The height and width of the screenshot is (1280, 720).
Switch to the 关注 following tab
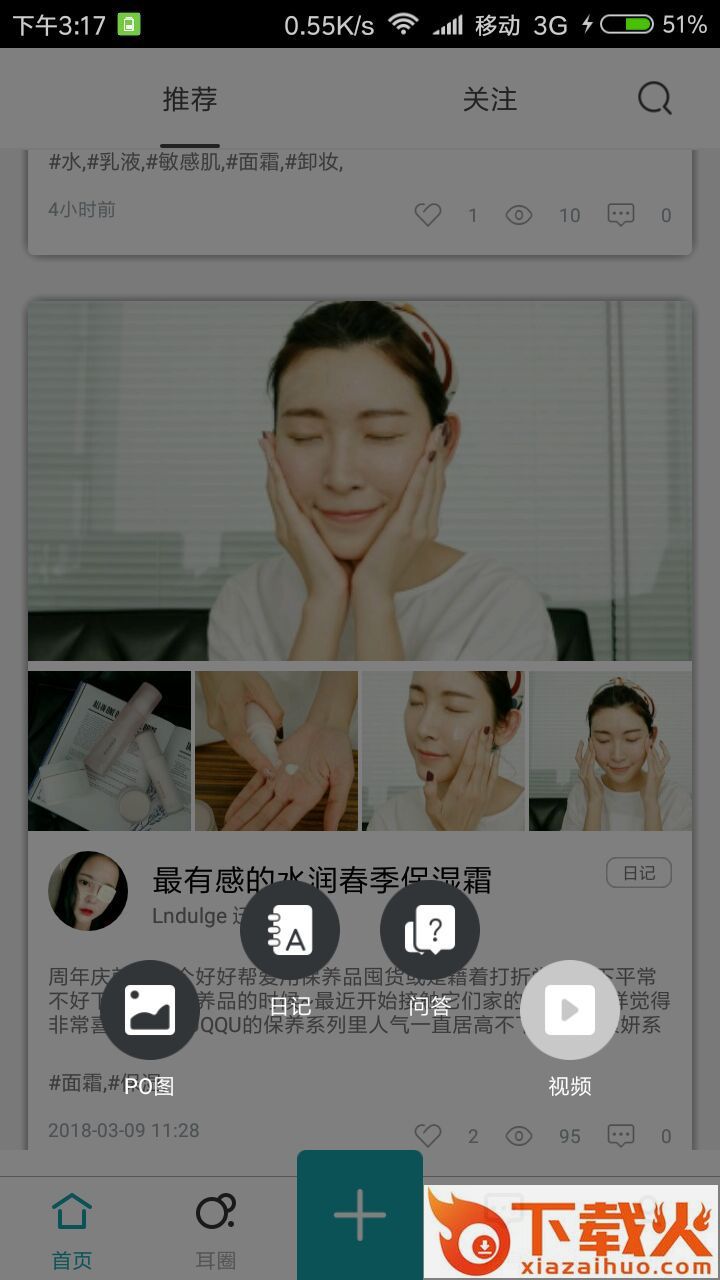pos(489,98)
